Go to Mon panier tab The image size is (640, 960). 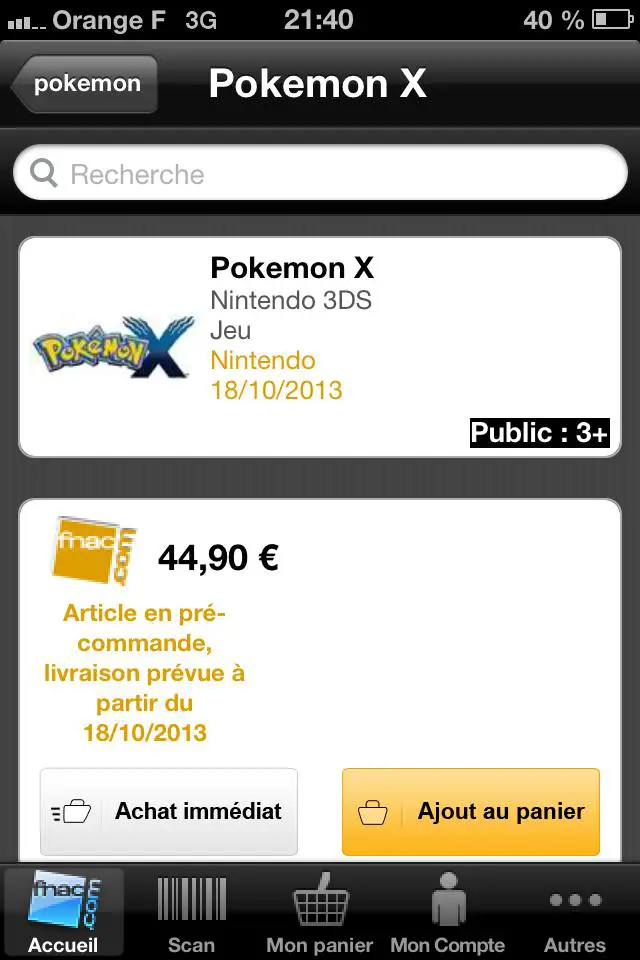click(319, 912)
